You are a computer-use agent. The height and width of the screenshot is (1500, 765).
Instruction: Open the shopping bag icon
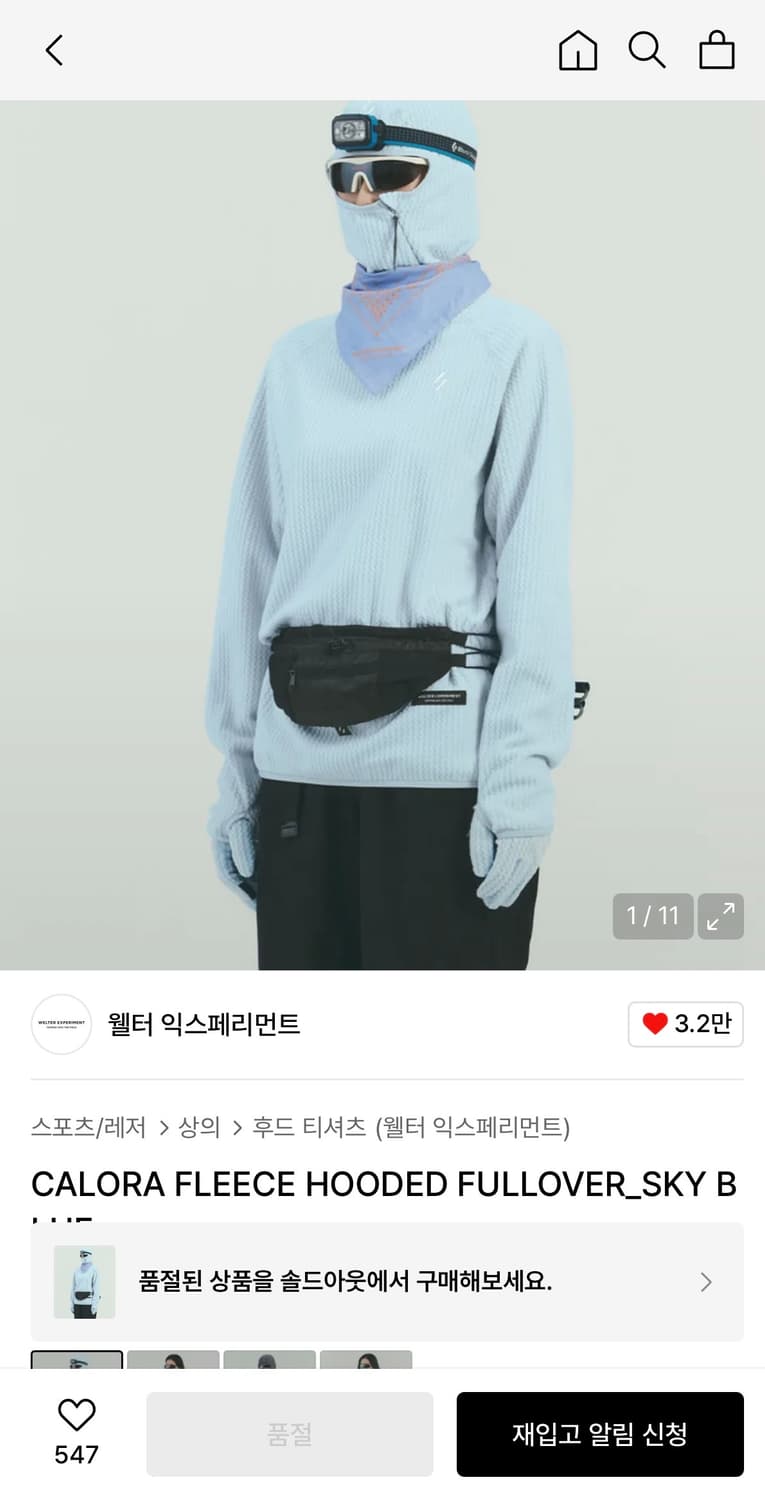click(x=716, y=49)
